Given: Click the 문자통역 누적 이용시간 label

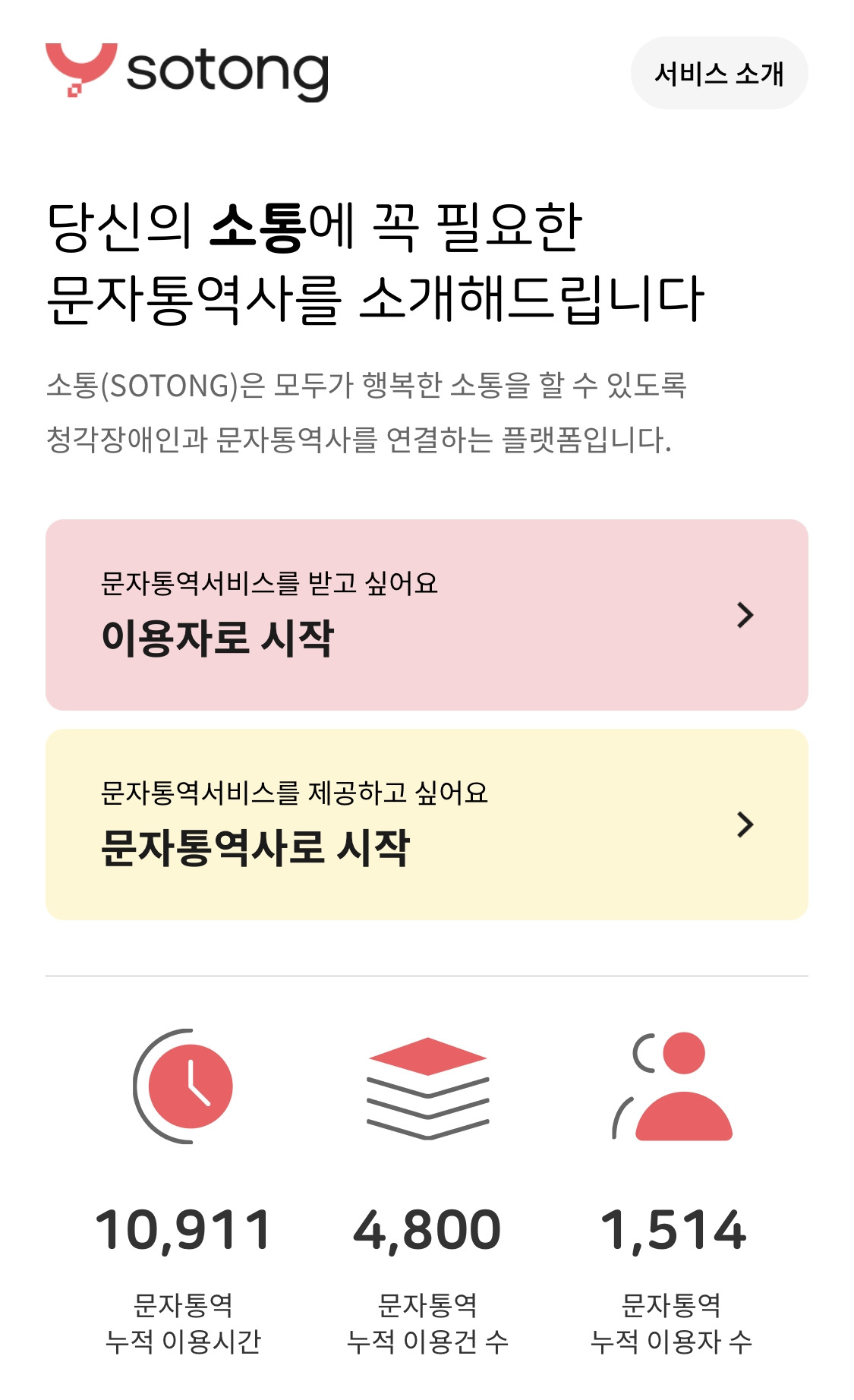Looking at the screenshot, I should [x=182, y=1321].
